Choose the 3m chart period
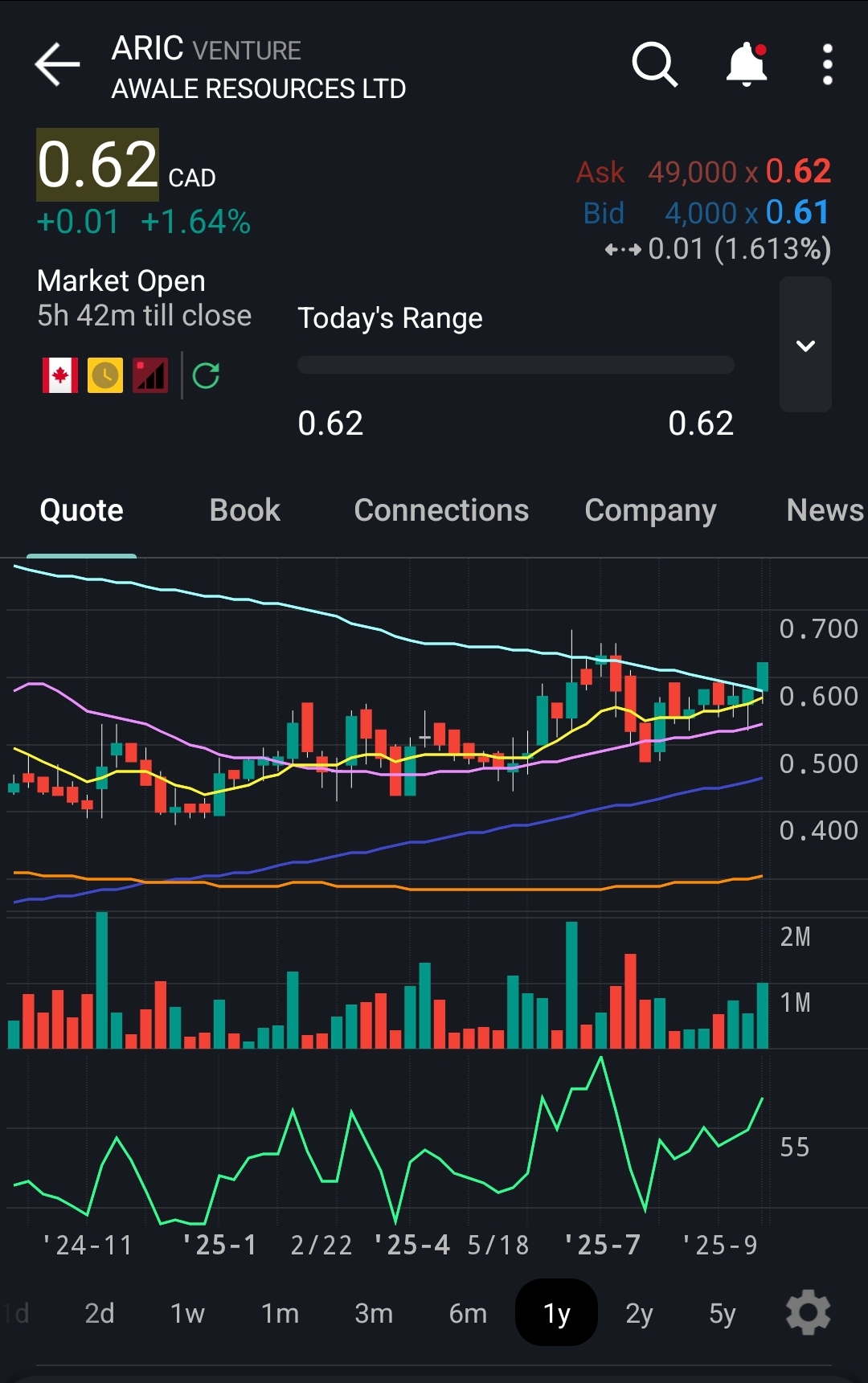The width and height of the screenshot is (868, 1383). click(x=374, y=1313)
